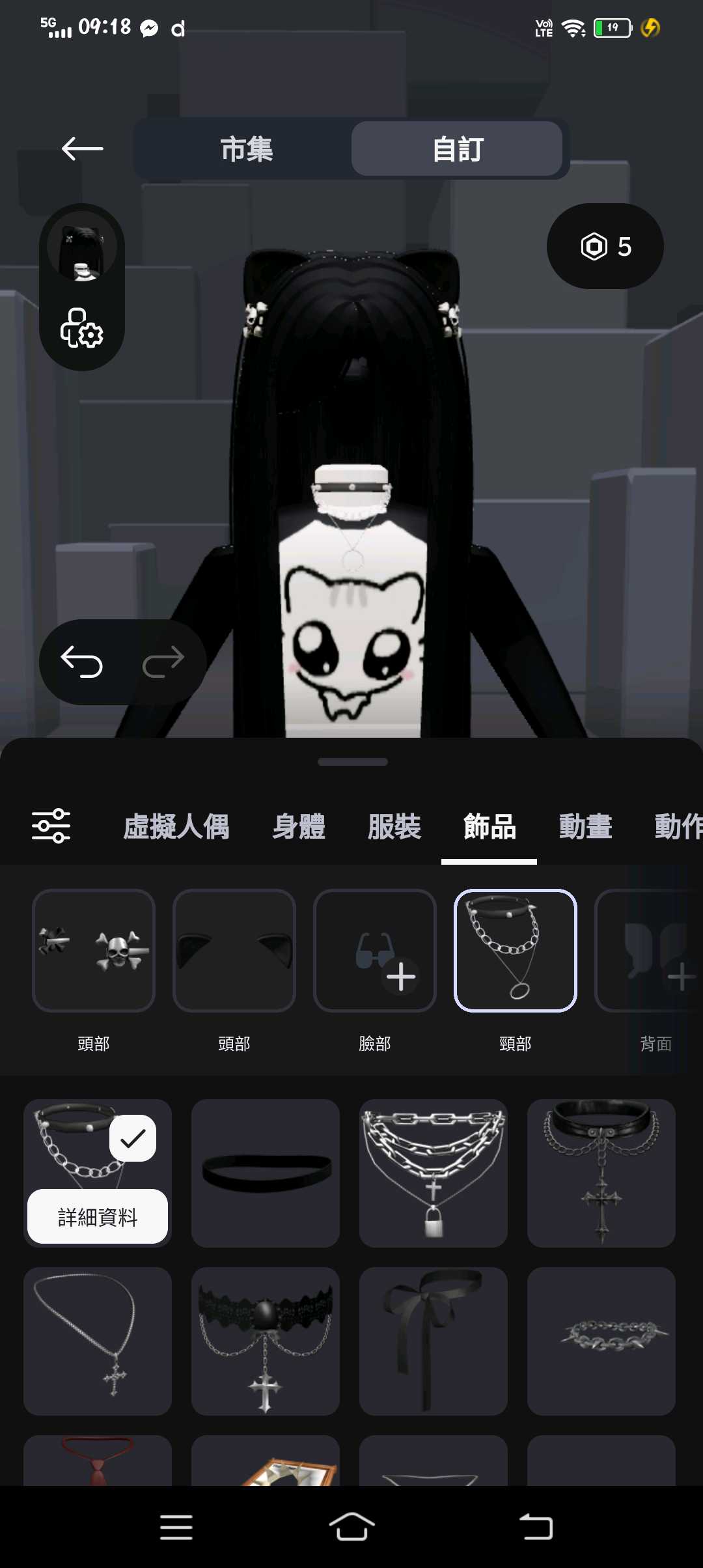Switch to the 市集 tab
Viewport: 703px width, 1568px height.
pos(246,149)
